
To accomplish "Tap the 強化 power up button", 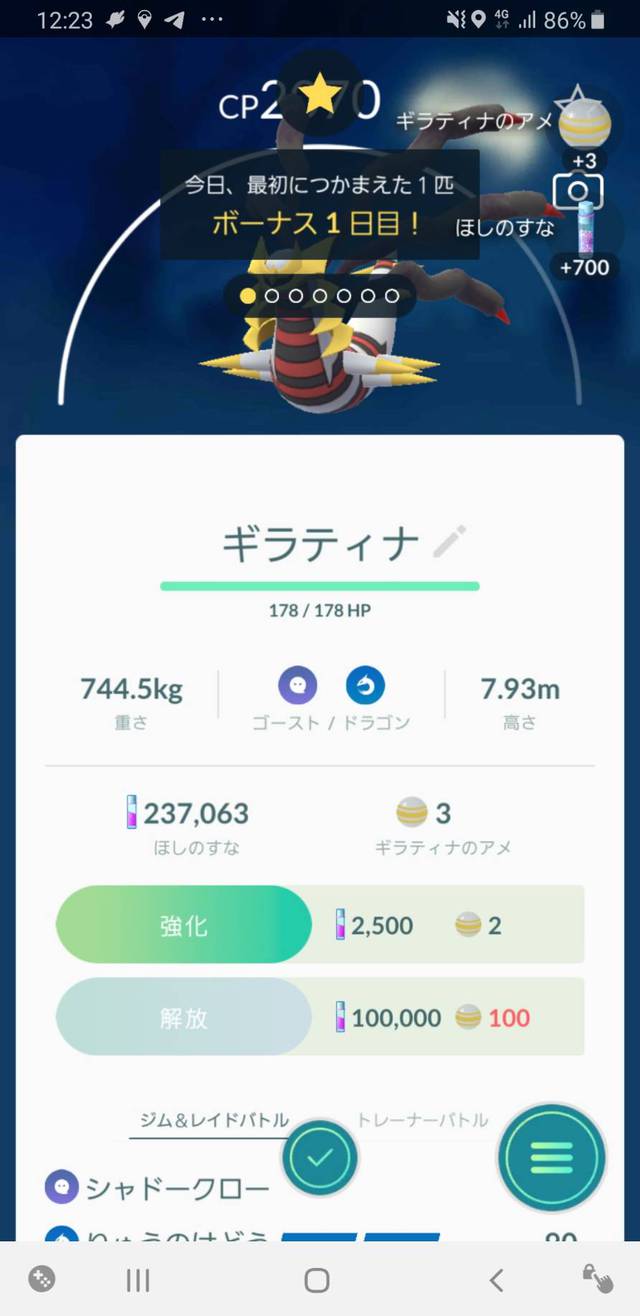I will (x=184, y=925).
